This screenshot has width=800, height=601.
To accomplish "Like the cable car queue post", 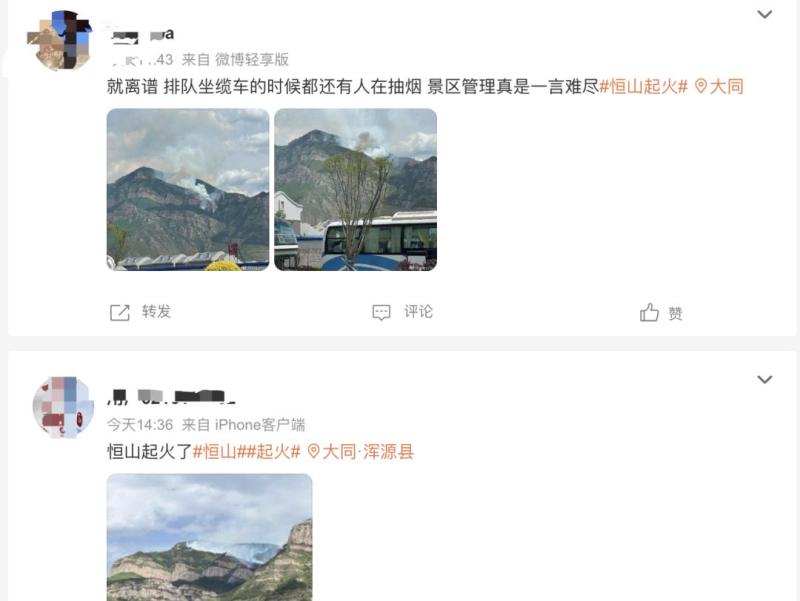I will coord(661,313).
